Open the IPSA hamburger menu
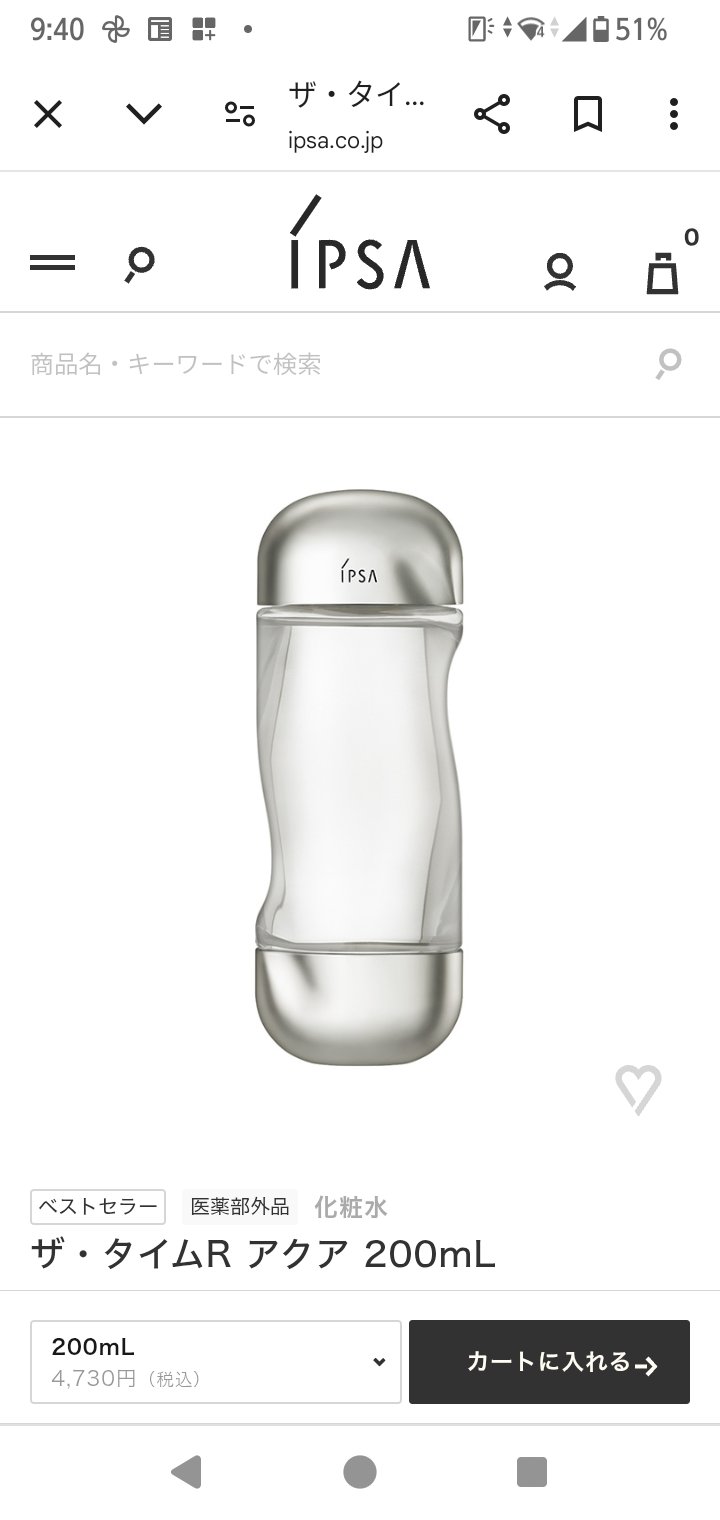720x1520 pixels. pos(52,263)
